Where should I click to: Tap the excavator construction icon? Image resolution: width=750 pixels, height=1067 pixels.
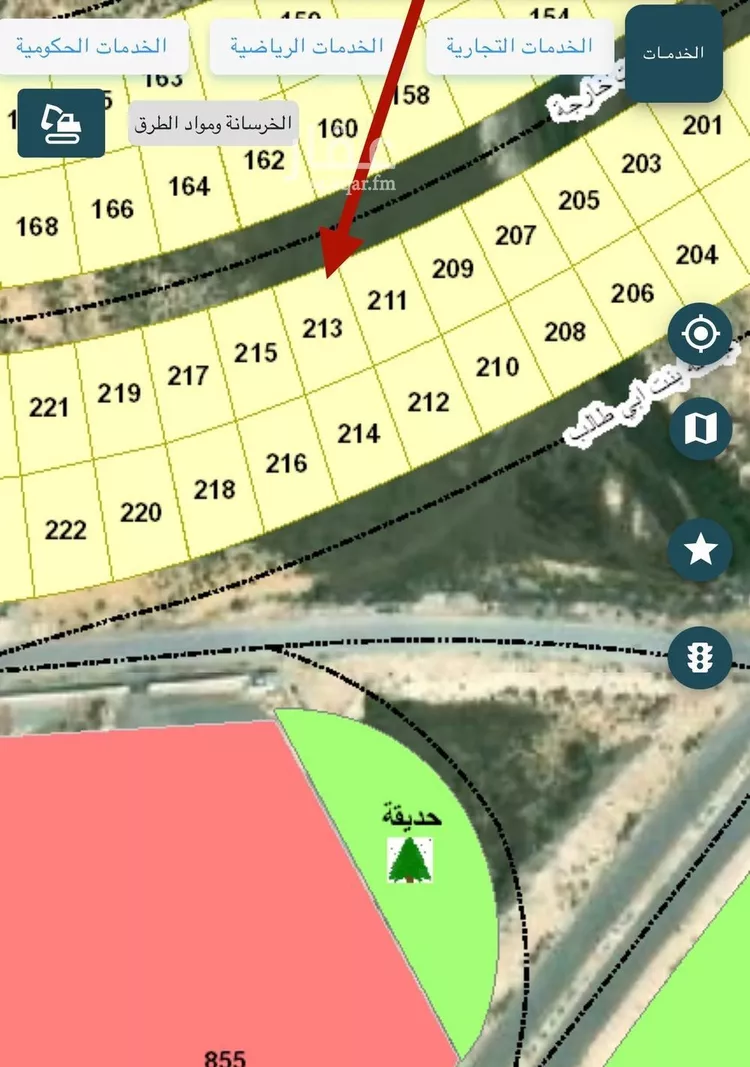point(61,123)
